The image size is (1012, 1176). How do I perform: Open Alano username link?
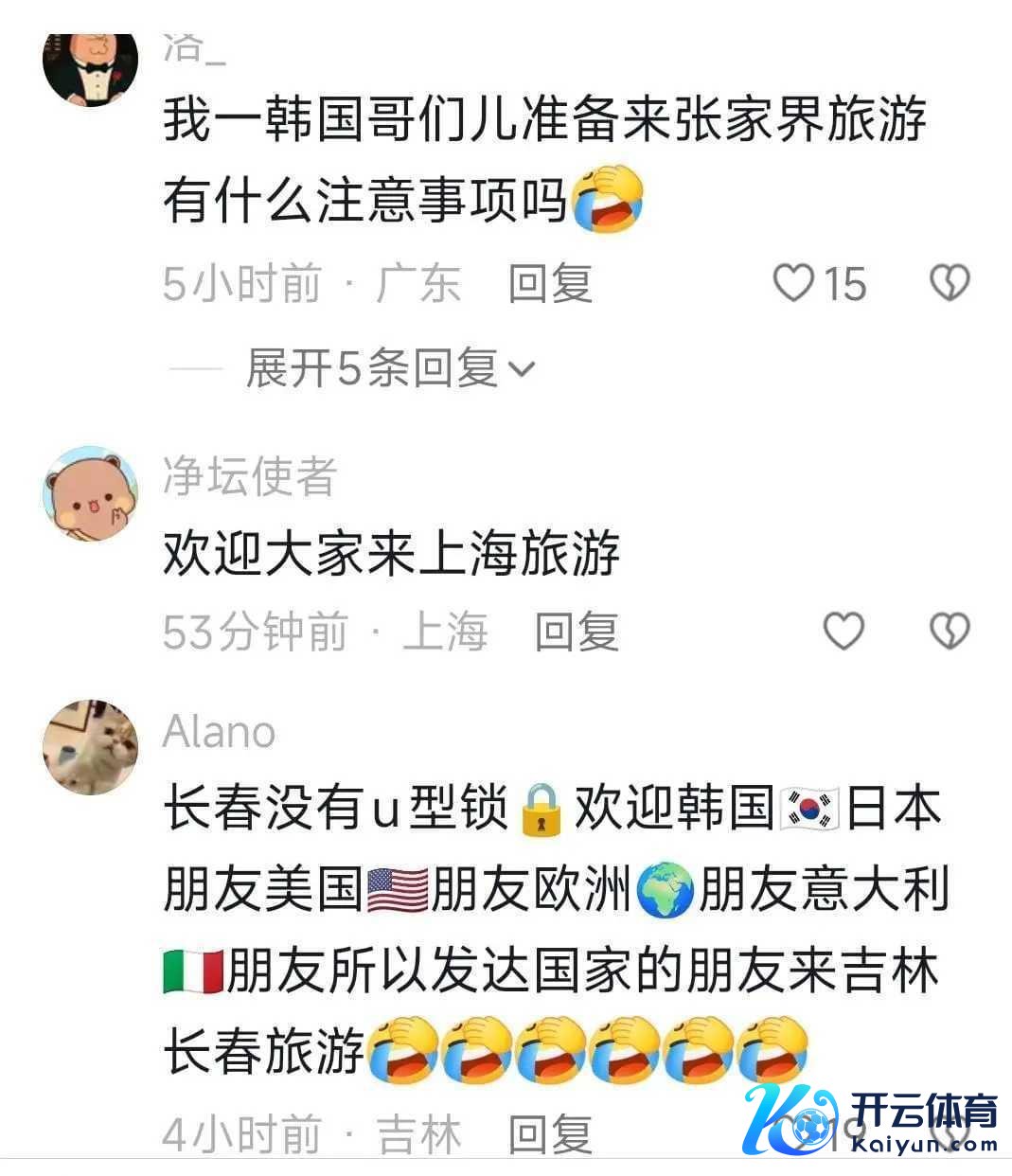tap(220, 731)
